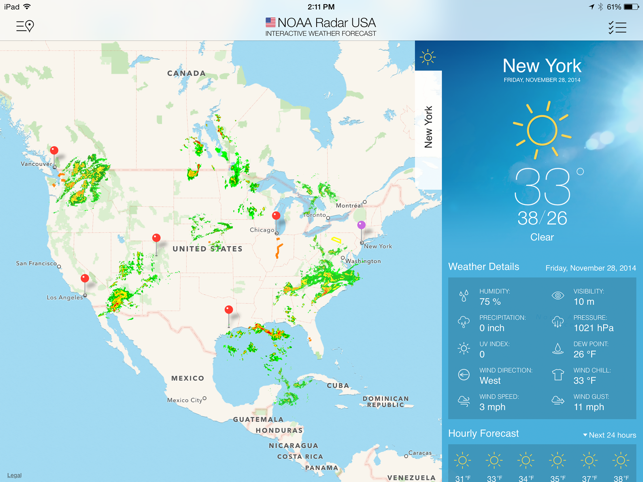643x482 pixels.
Task: Select the red pin in the western US
Action: pyautogui.click(x=156, y=240)
